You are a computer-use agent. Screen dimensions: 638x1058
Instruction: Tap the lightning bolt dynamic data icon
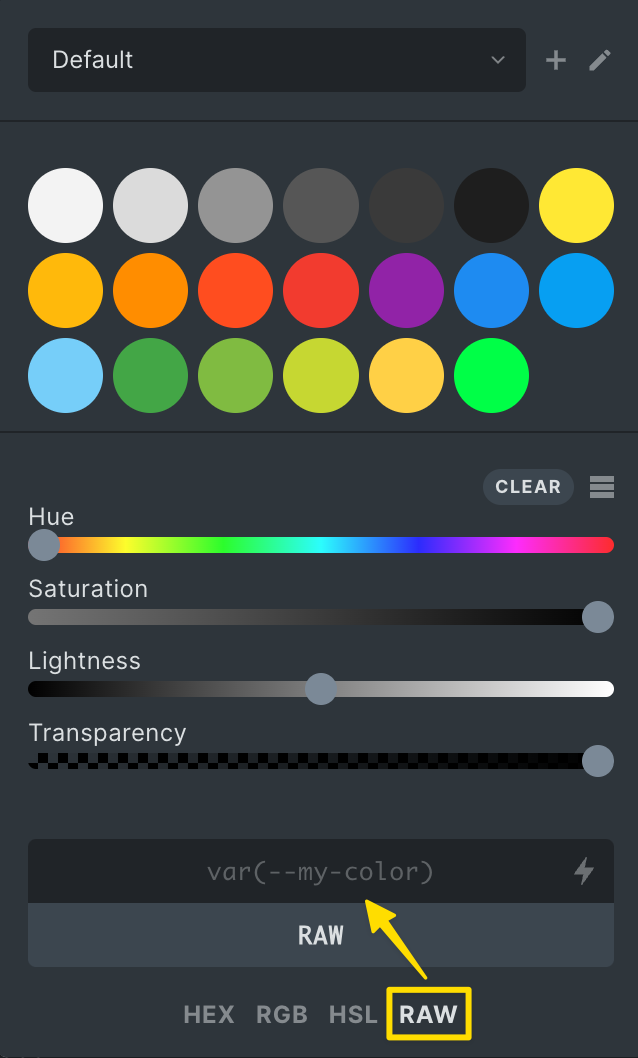pyautogui.click(x=584, y=871)
